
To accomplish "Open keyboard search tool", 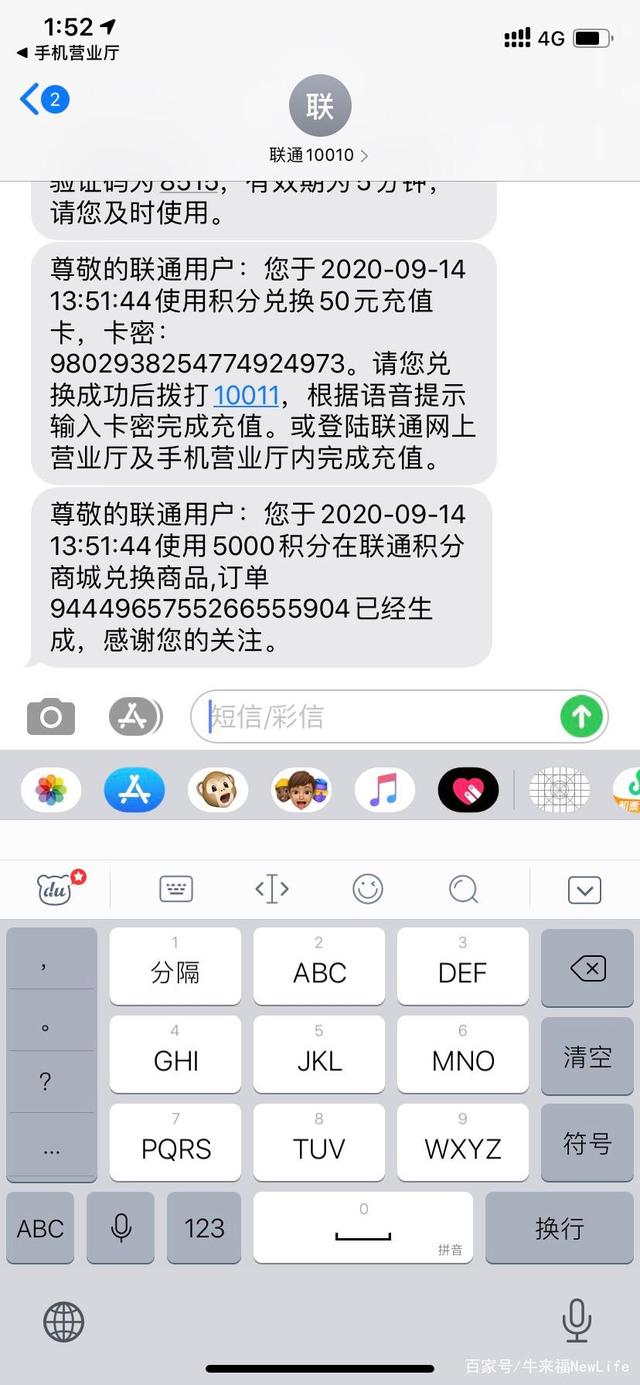I will point(464,888).
